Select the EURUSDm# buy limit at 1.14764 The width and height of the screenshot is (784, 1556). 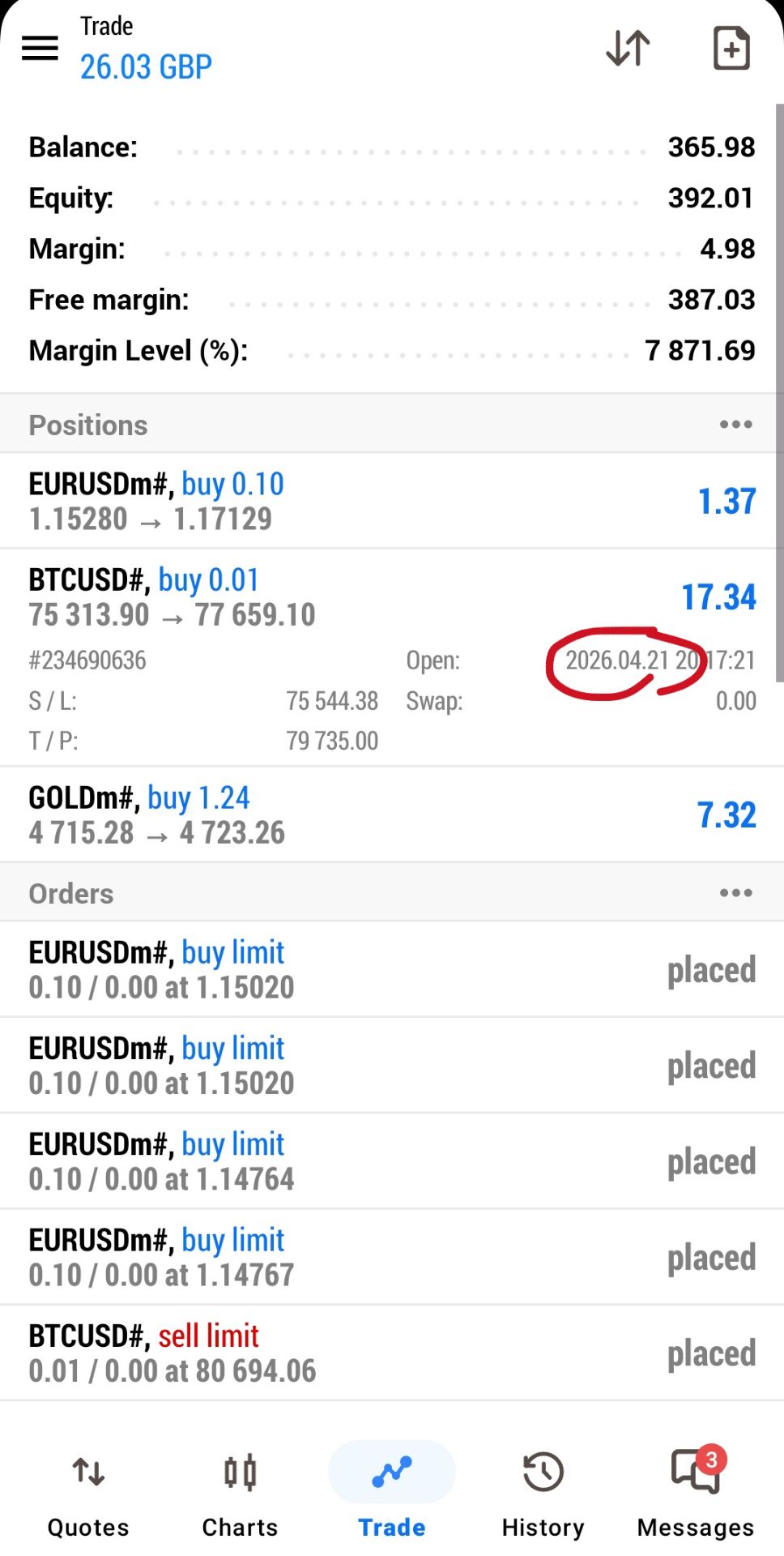click(392, 1161)
